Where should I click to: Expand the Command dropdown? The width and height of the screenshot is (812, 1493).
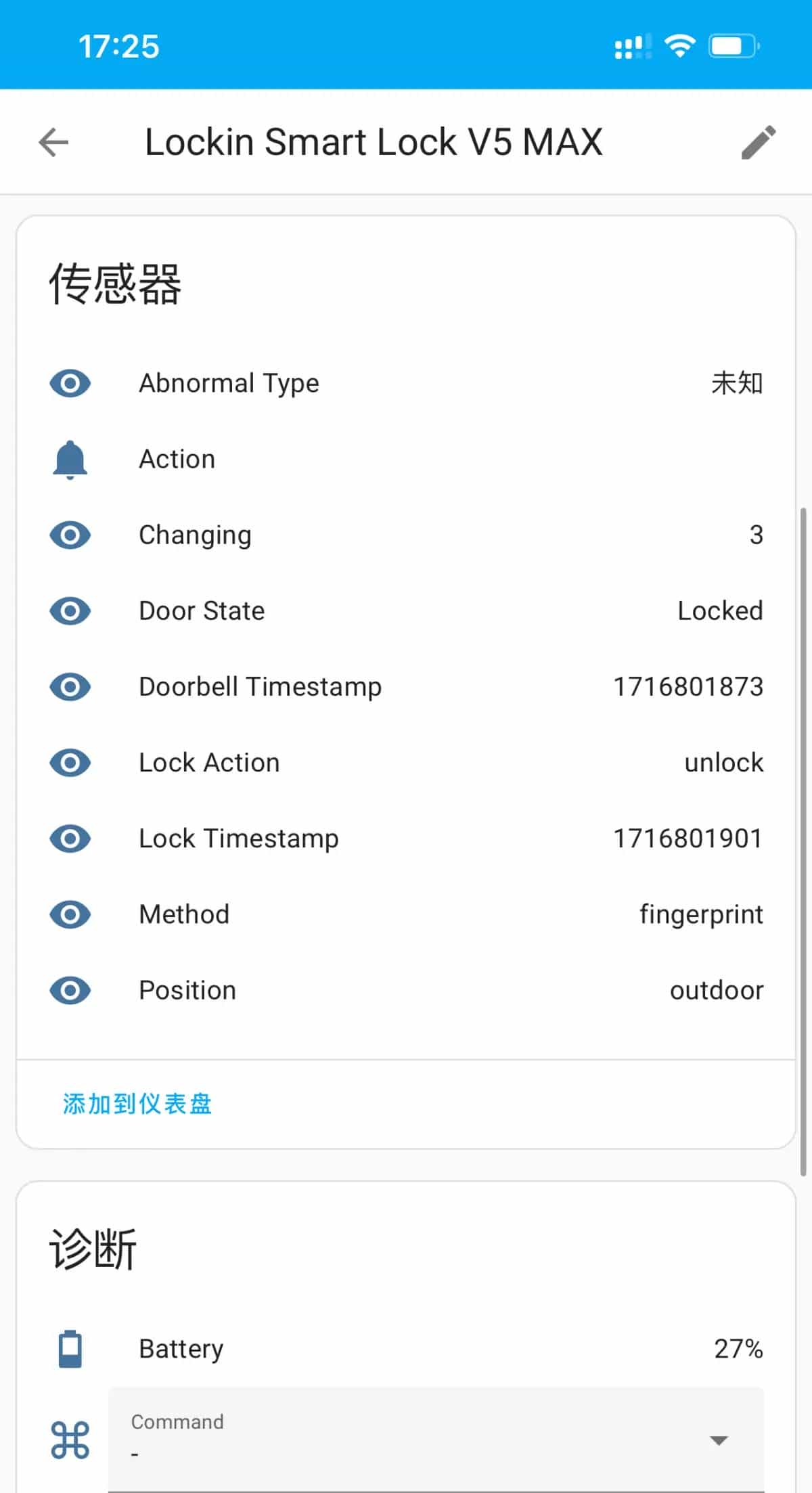[717, 1440]
